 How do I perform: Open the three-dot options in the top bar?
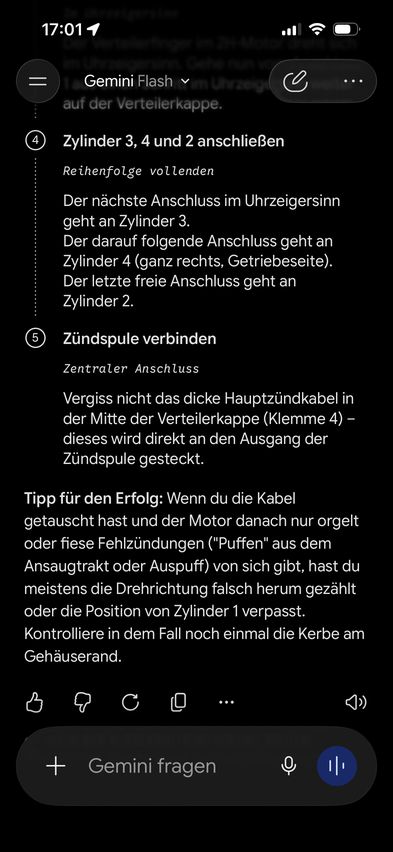point(353,82)
